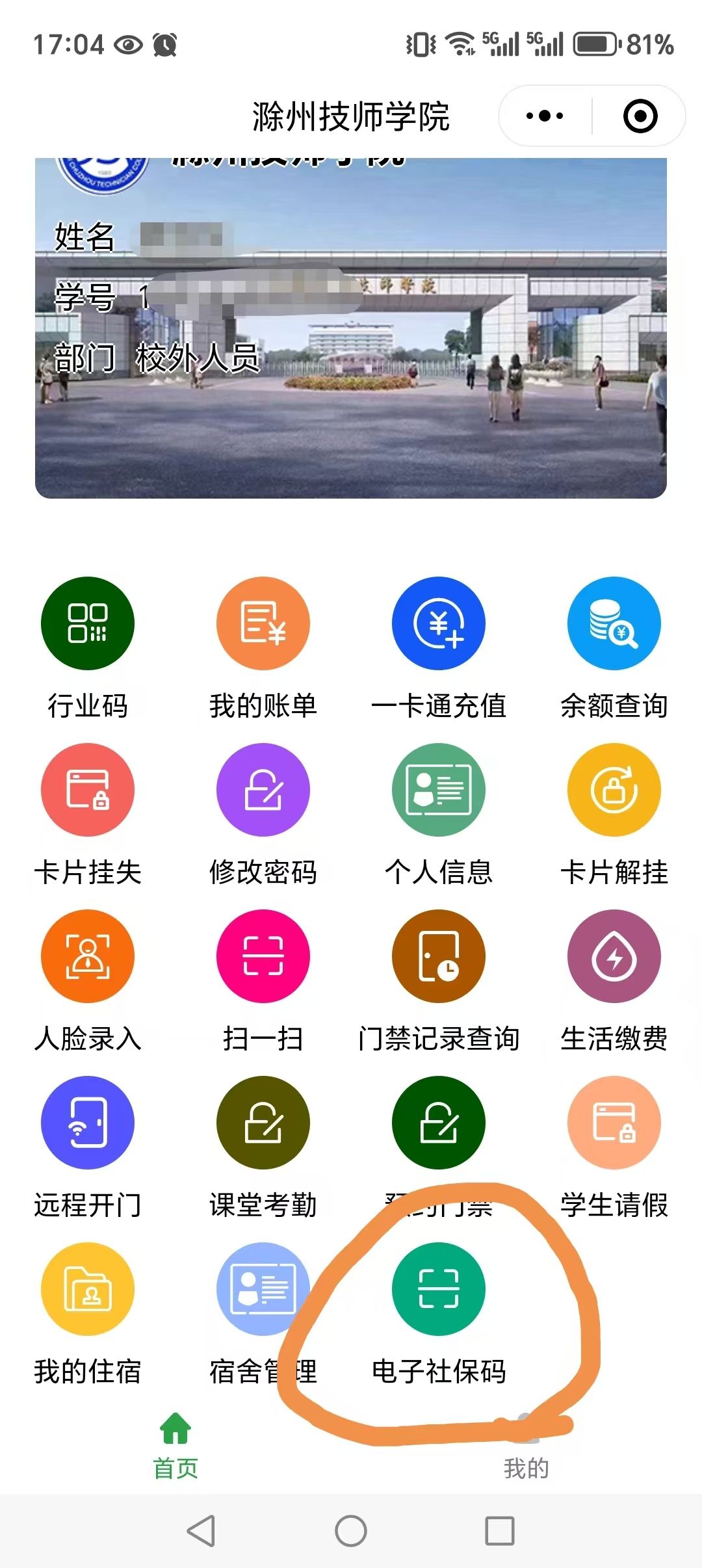Select 一卡通充值 to recharge card
Screen dimensions: 702x1568
pos(437,623)
